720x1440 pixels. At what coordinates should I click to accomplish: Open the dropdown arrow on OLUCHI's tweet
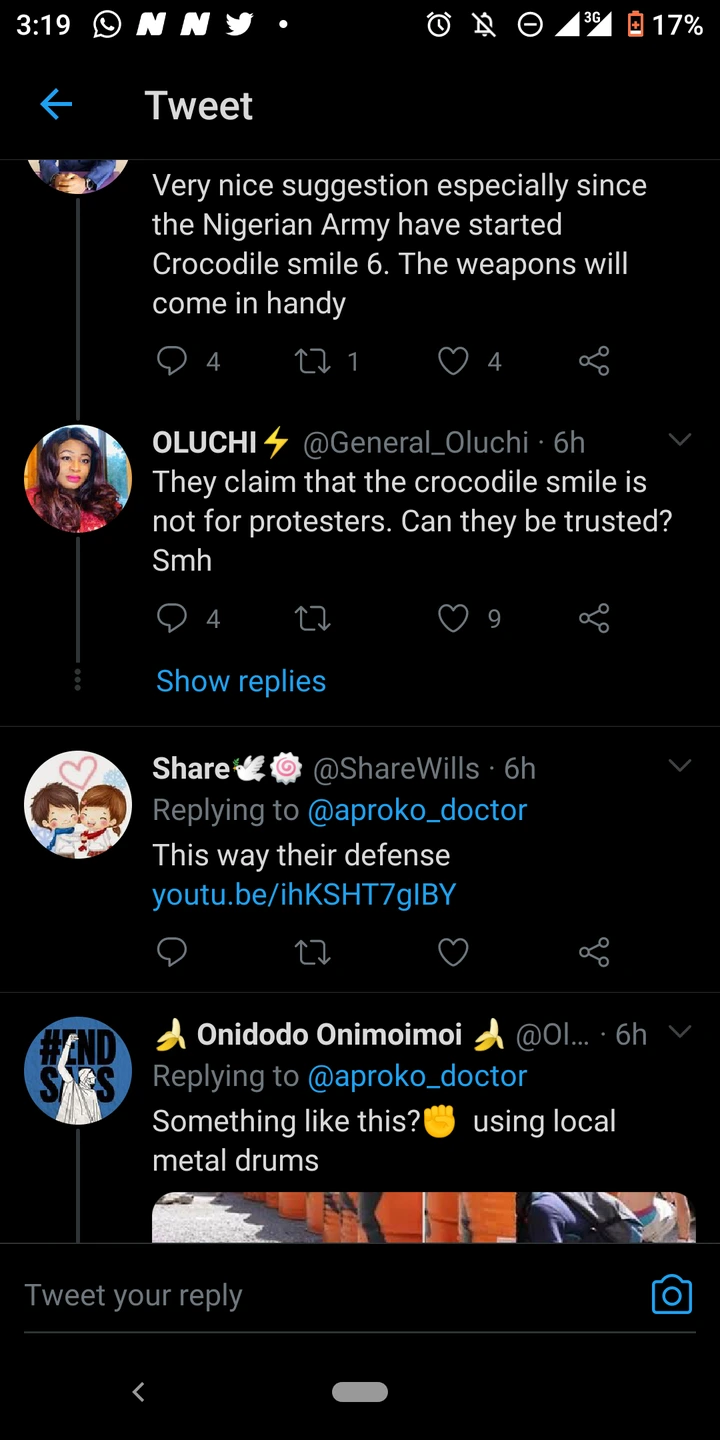coord(680,440)
